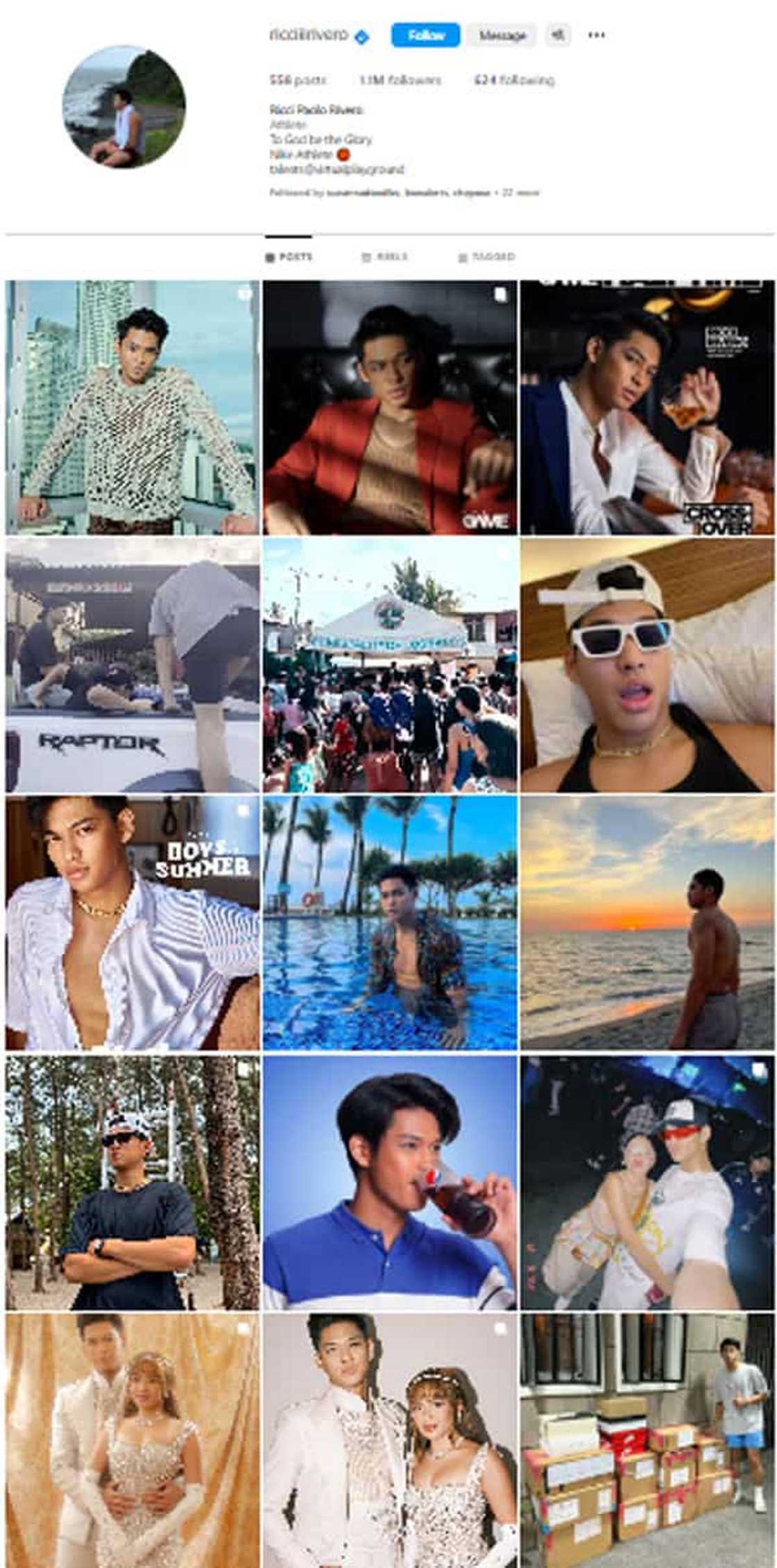Switch to the Tagged tab

(486, 257)
